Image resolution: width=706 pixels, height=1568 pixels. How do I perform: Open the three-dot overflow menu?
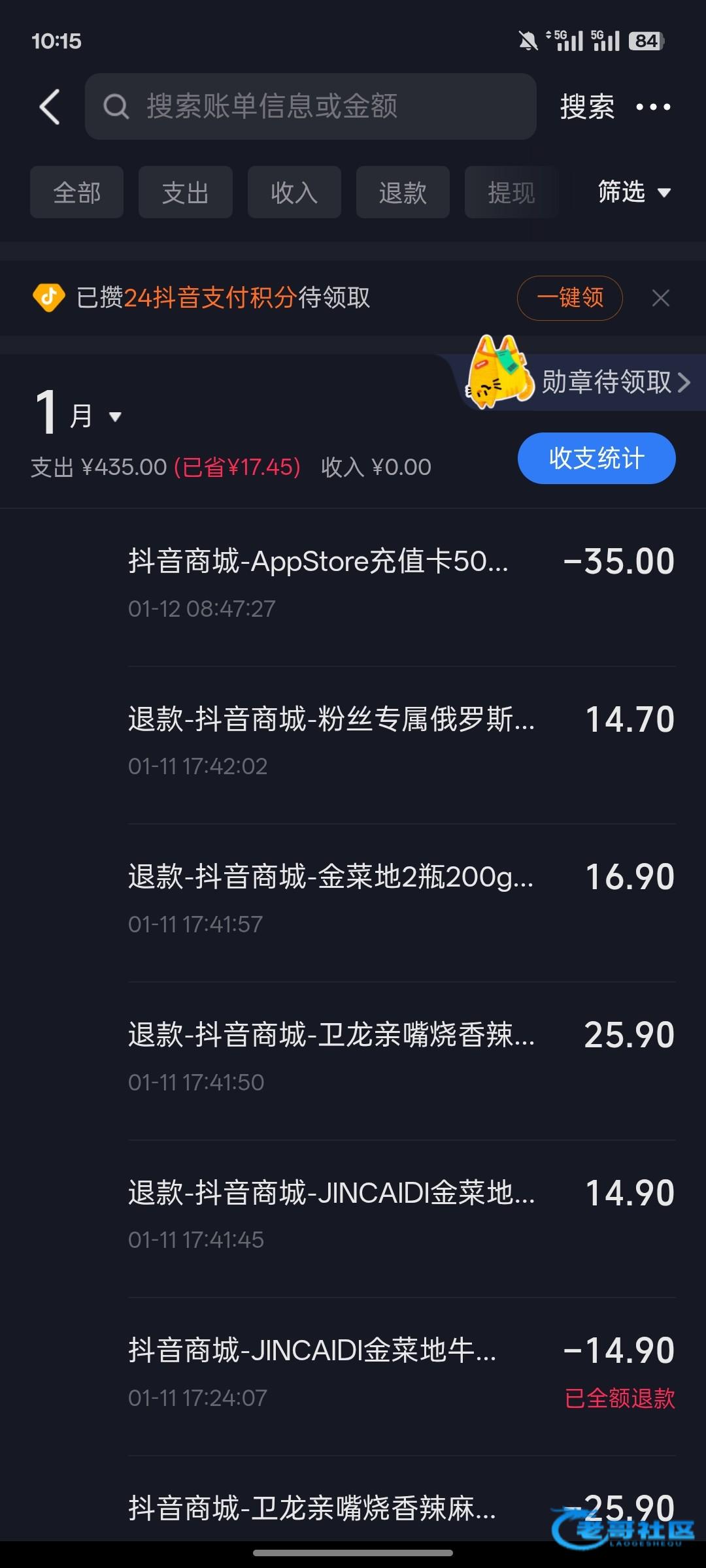coord(653,106)
